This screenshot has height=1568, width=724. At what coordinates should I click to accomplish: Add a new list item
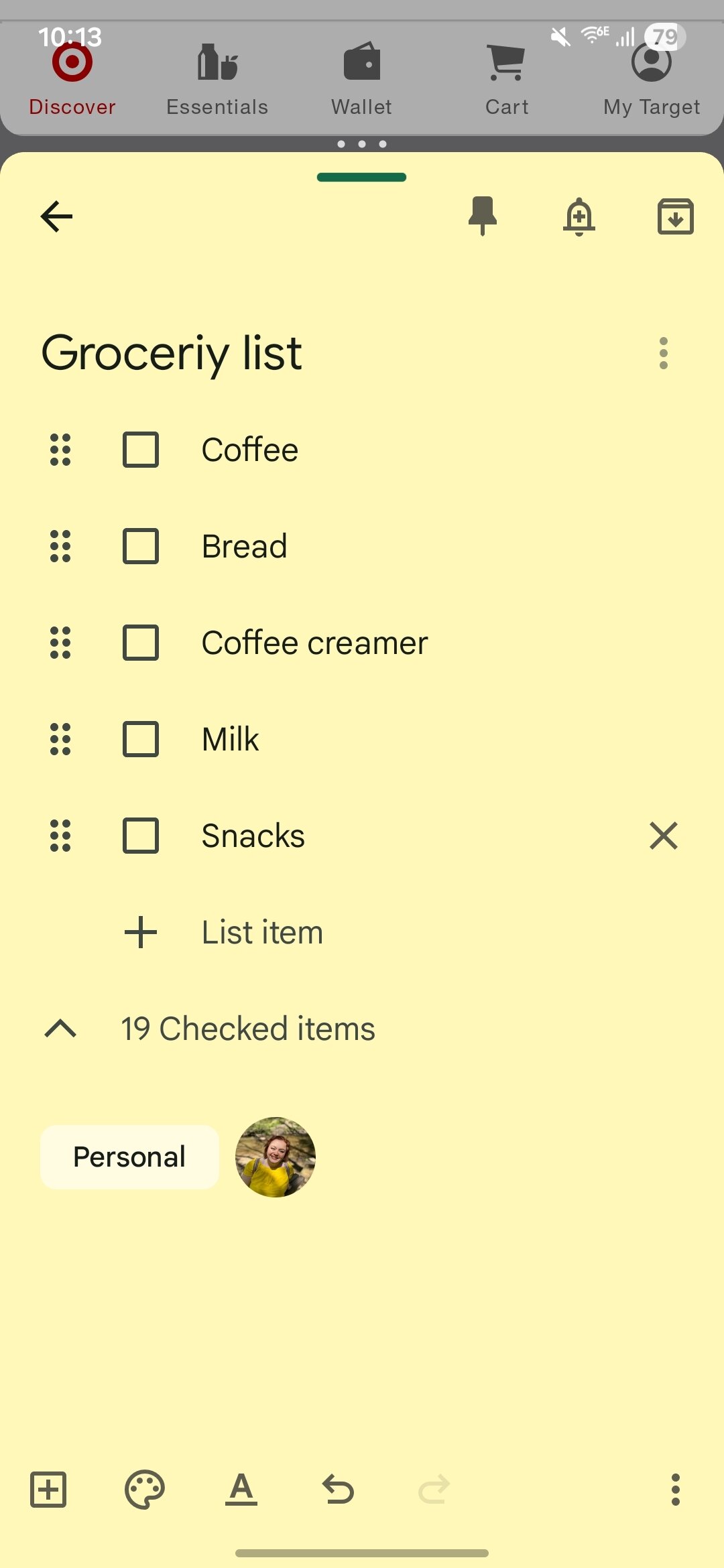[261, 932]
